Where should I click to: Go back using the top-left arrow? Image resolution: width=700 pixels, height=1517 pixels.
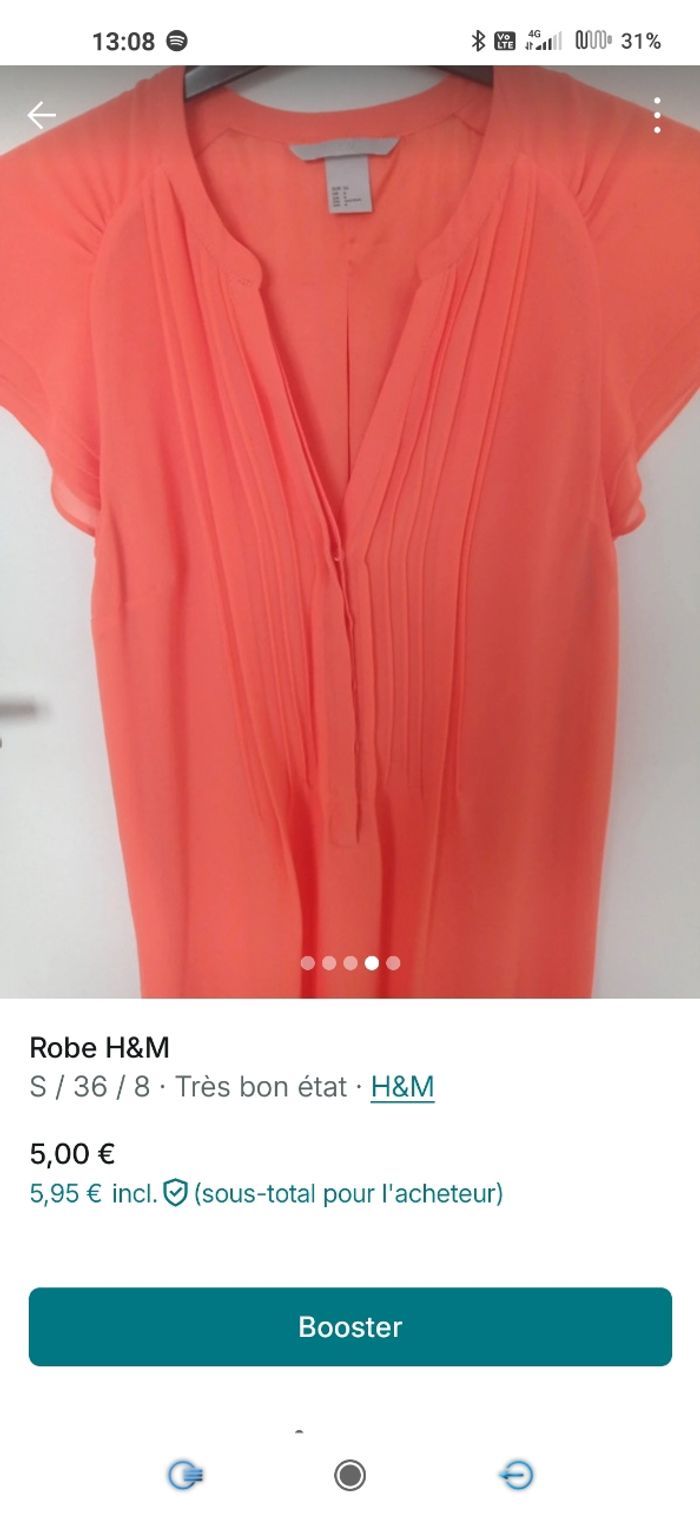[41, 116]
